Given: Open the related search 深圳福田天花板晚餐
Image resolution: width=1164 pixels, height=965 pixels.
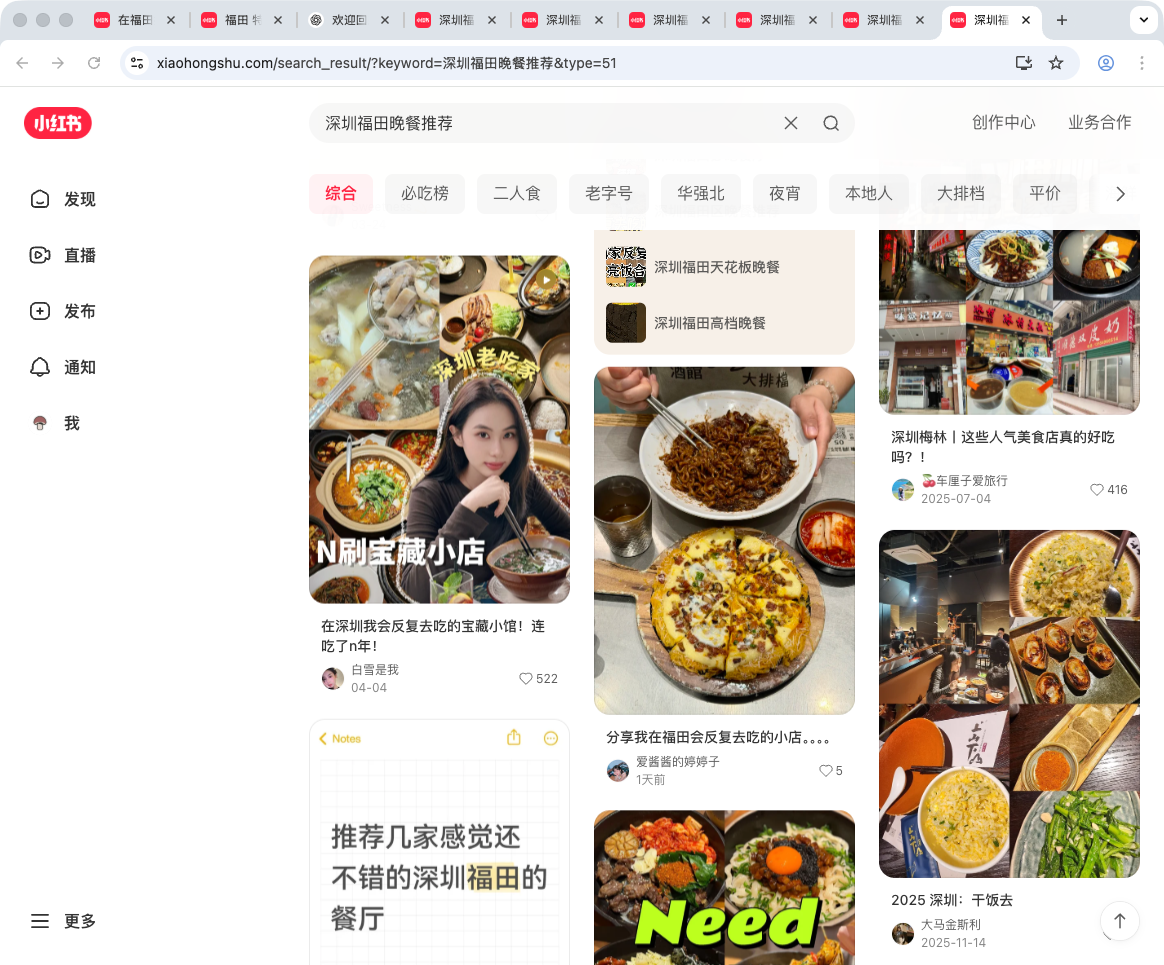Looking at the screenshot, I should [x=716, y=267].
